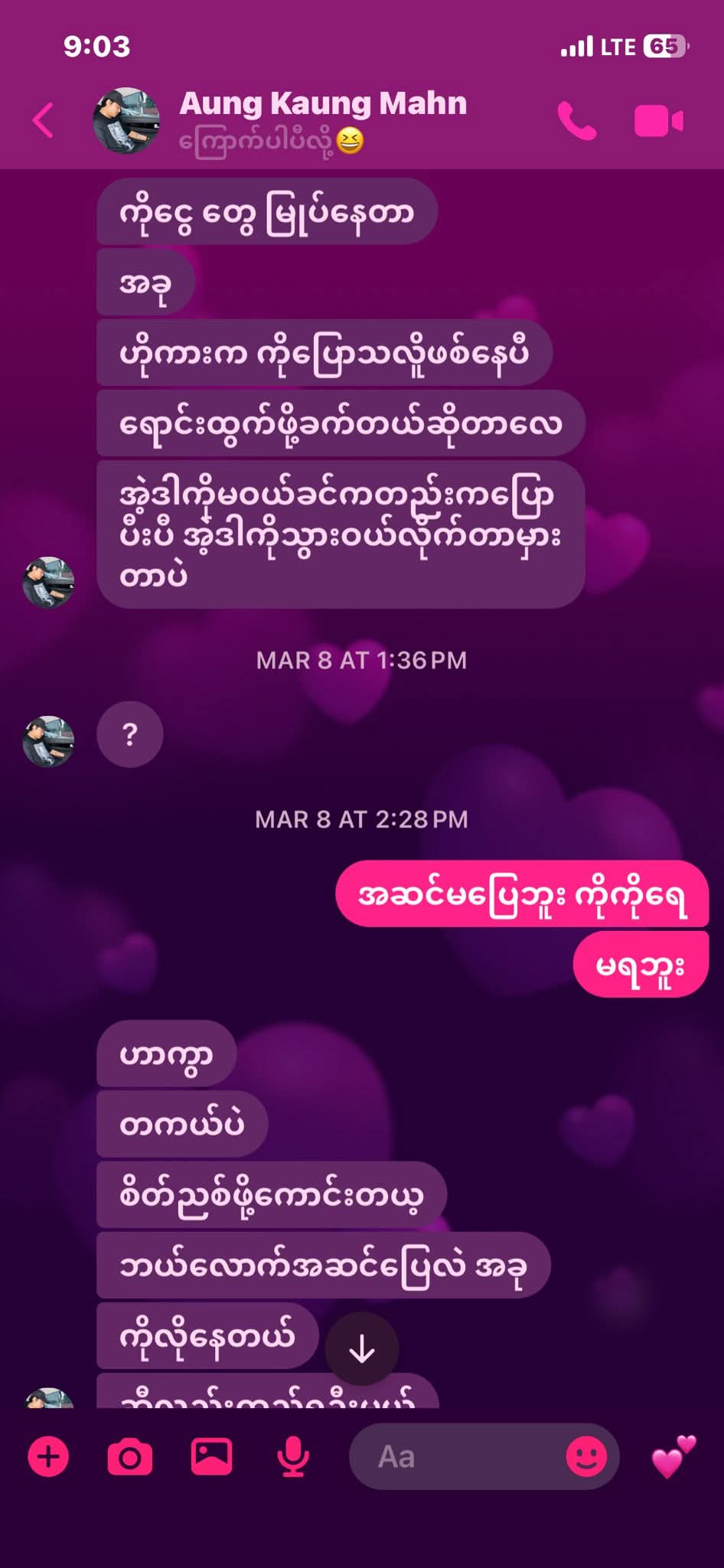Open the emoji picker in the message box
724x1568 pixels.
tap(585, 1456)
